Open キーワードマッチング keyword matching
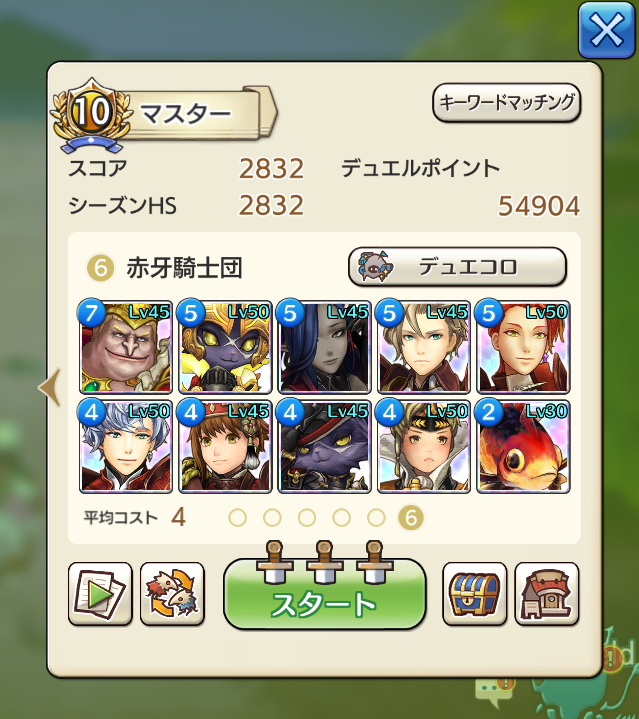The image size is (639, 719). pos(507,102)
